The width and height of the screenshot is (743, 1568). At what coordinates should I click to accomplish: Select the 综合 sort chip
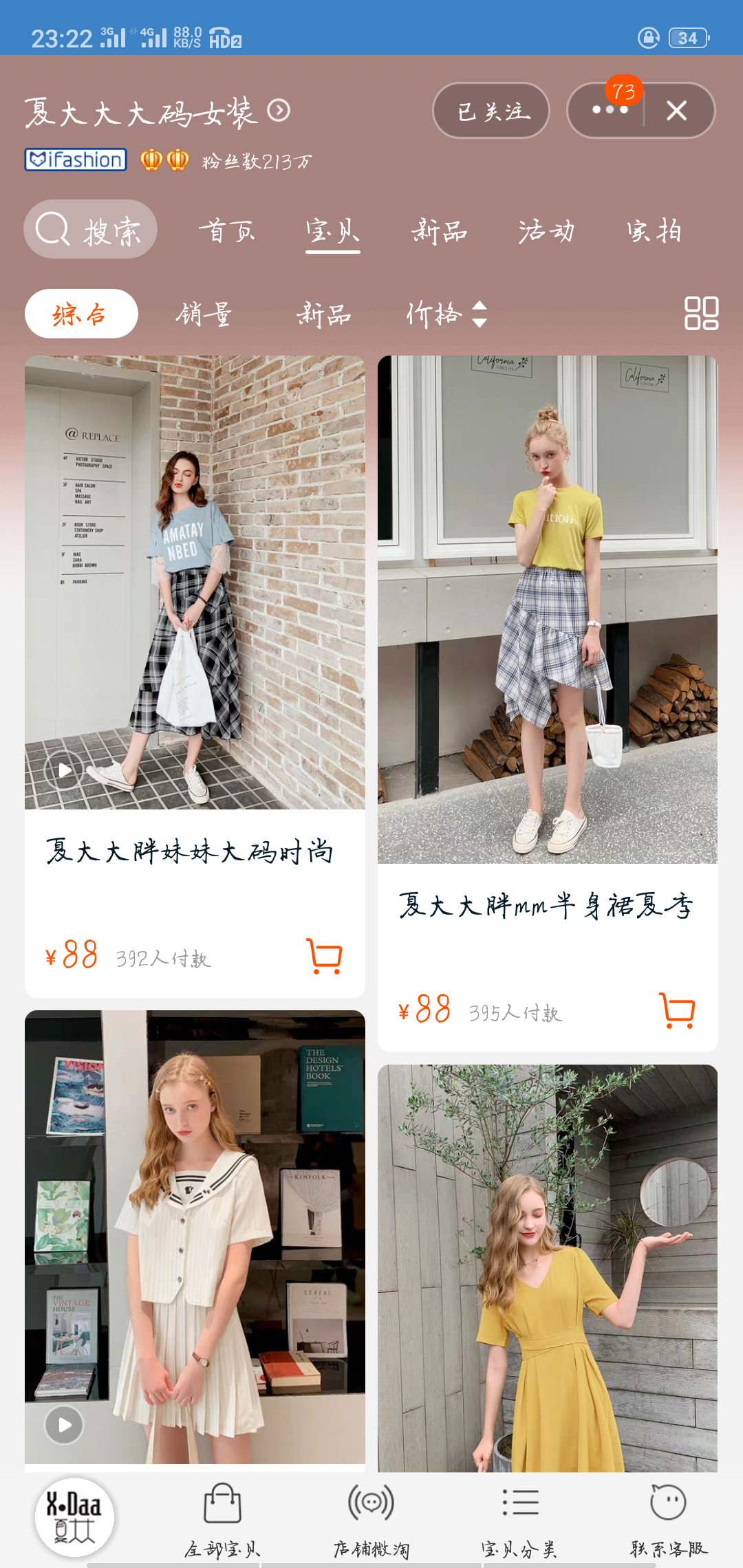click(81, 314)
